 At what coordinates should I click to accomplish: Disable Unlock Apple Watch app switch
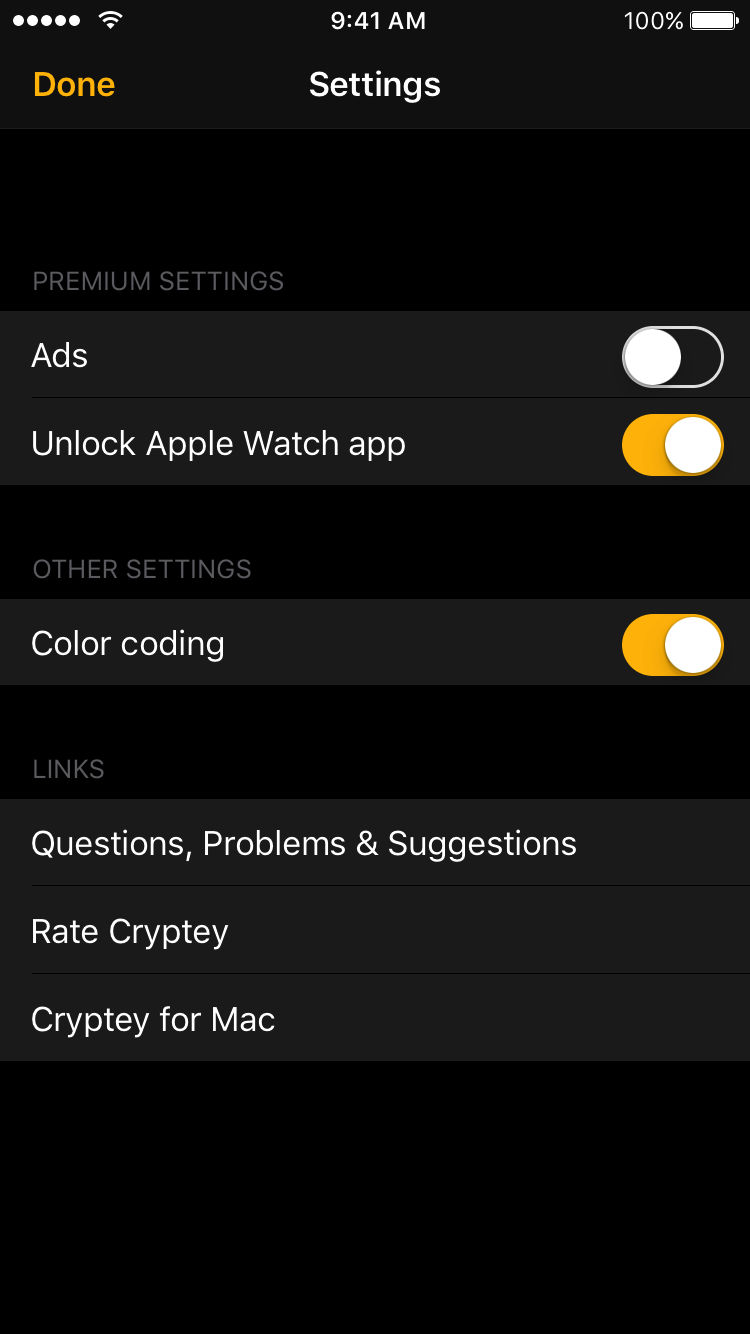click(672, 444)
